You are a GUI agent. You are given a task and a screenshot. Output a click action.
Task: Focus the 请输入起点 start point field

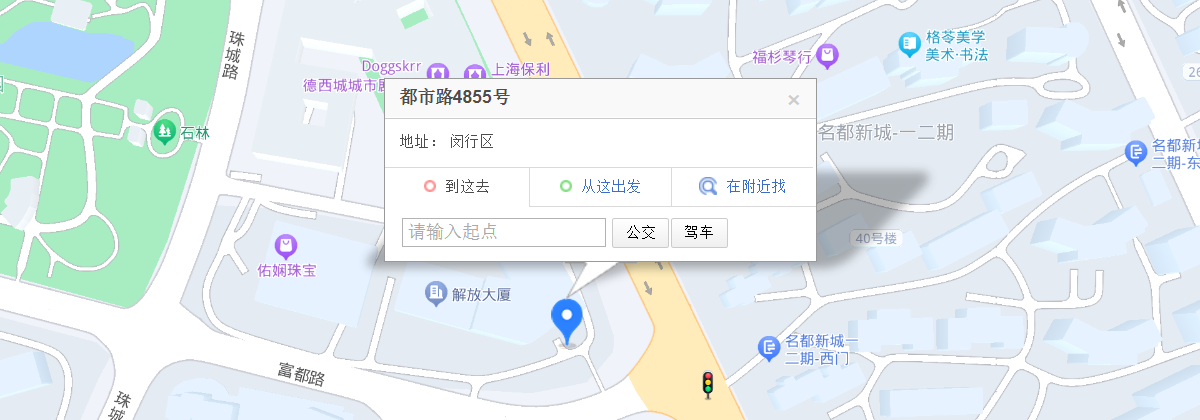(504, 232)
